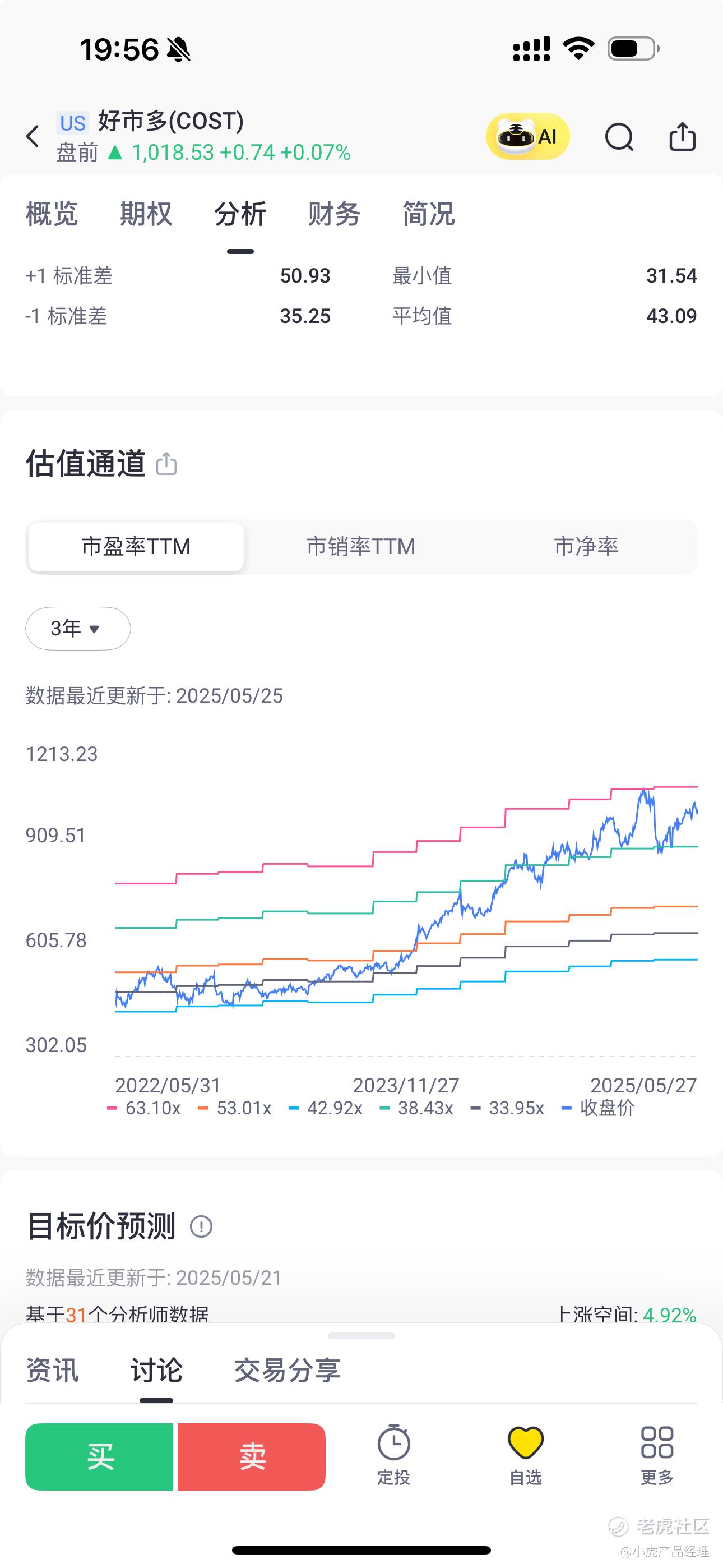Open 定投 recurring investment
This screenshot has height=1568, width=723.
point(394,1455)
